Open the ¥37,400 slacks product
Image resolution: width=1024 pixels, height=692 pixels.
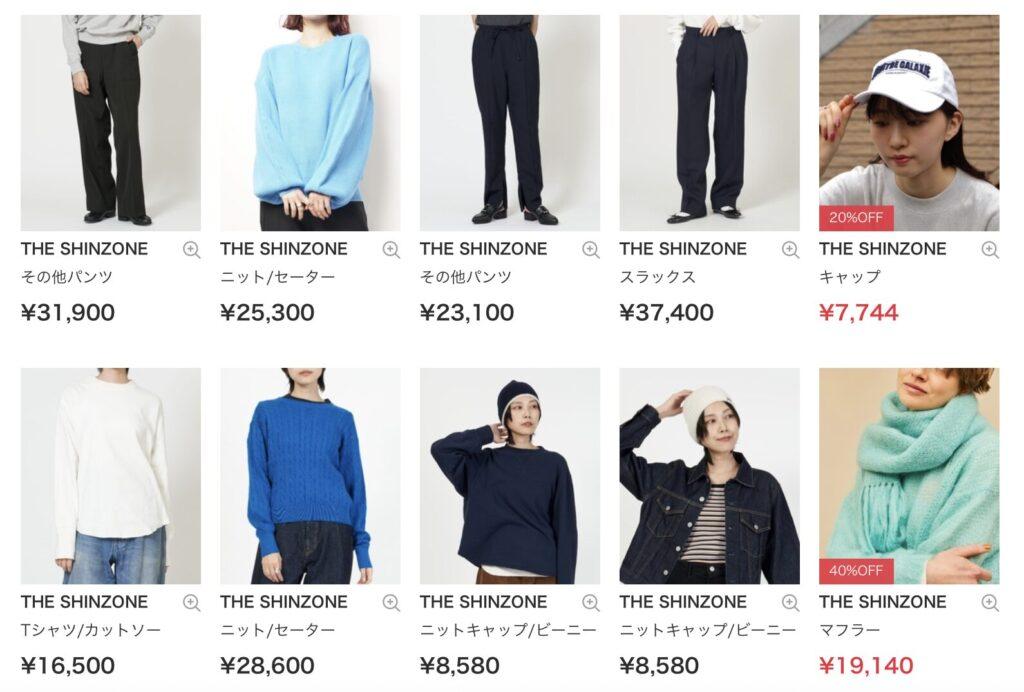point(709,122)
